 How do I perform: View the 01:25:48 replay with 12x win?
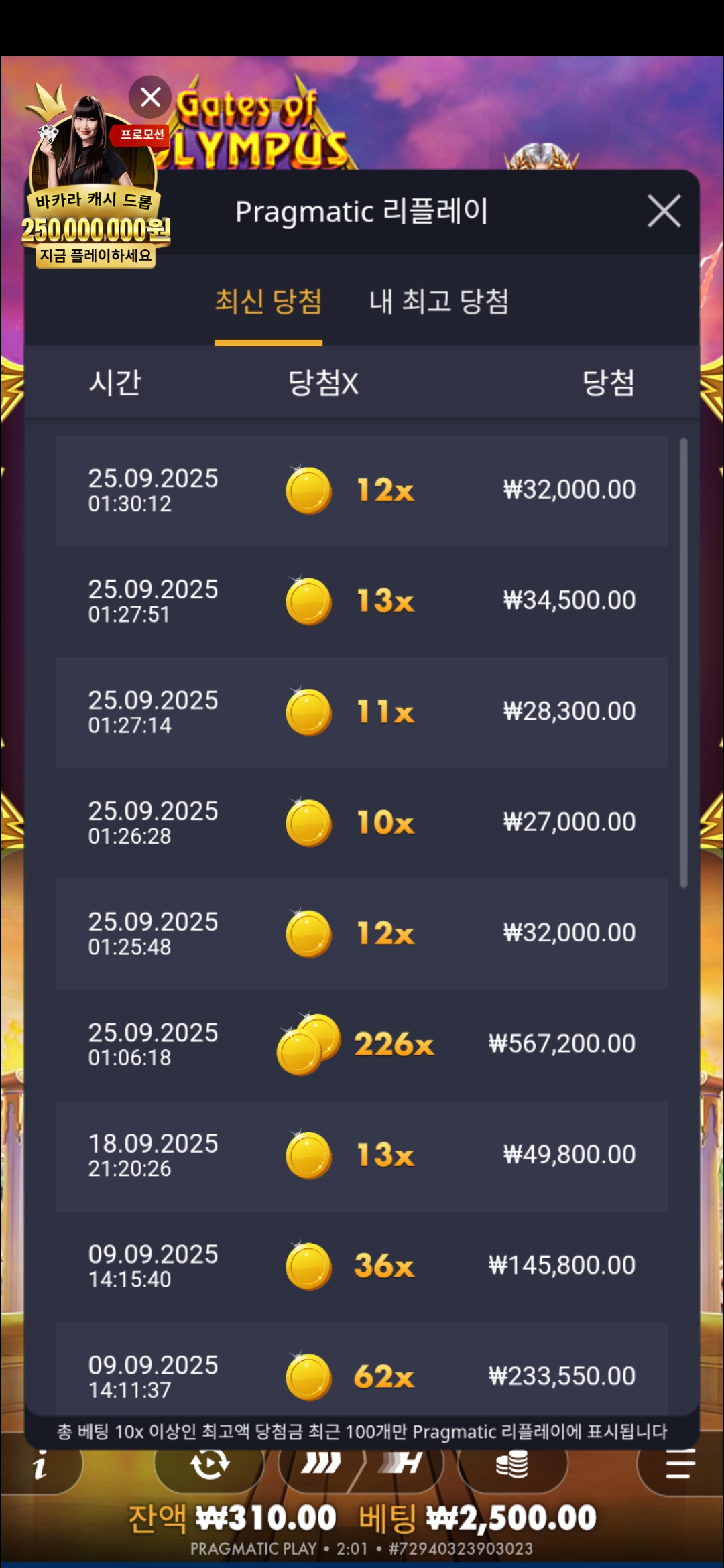(x=362, y=933)
